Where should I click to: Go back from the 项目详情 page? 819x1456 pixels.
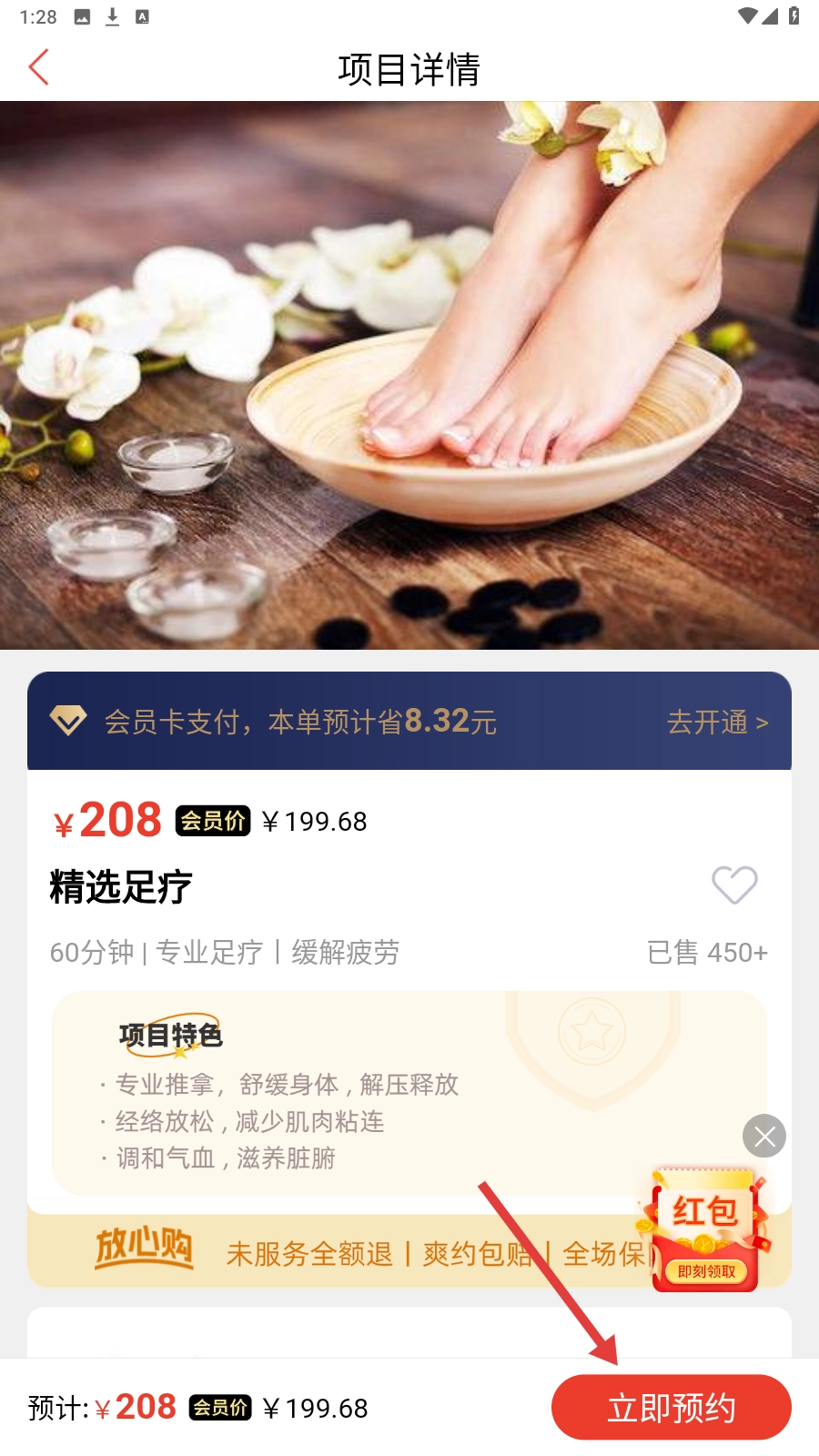pyautogui.click(x=38, y=68)
